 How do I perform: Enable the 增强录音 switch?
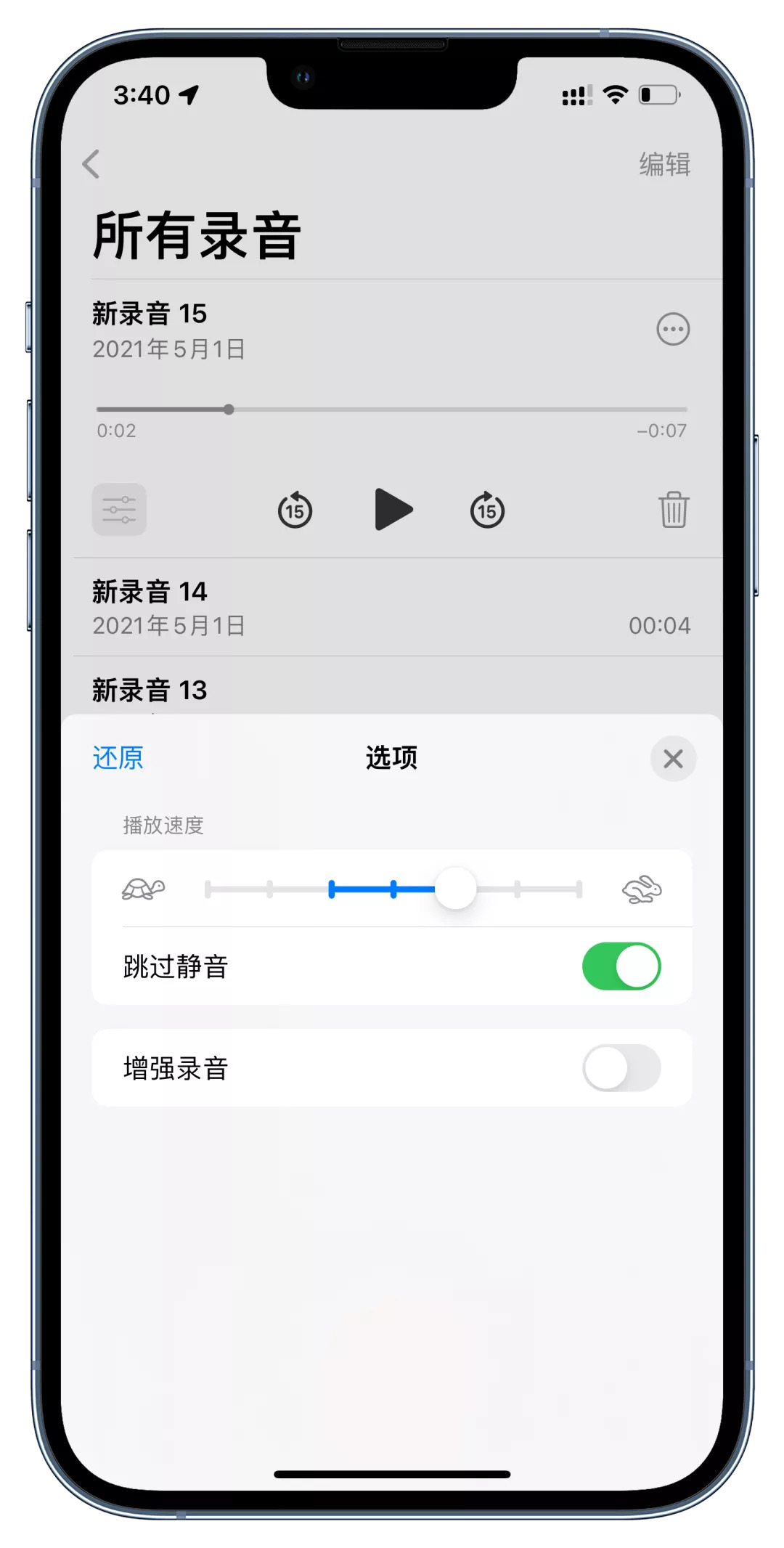coord(621,1068)
